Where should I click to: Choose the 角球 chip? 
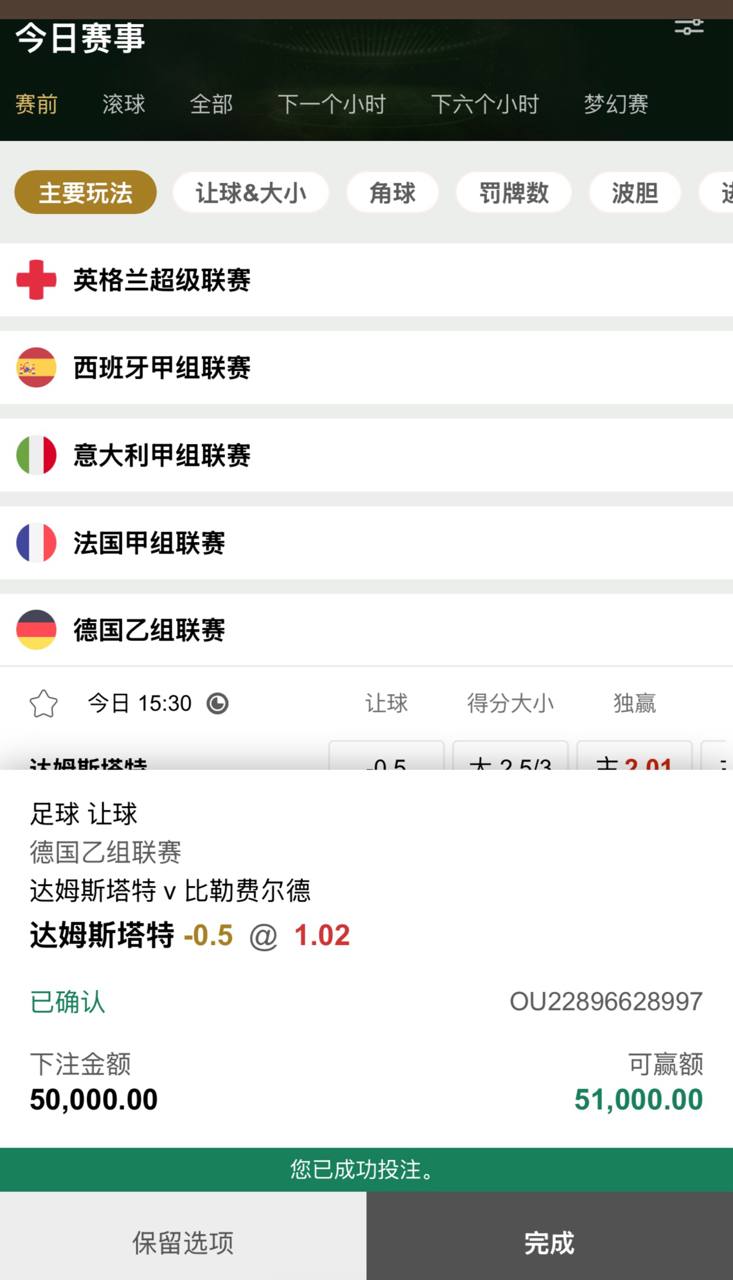pos(392,193)
